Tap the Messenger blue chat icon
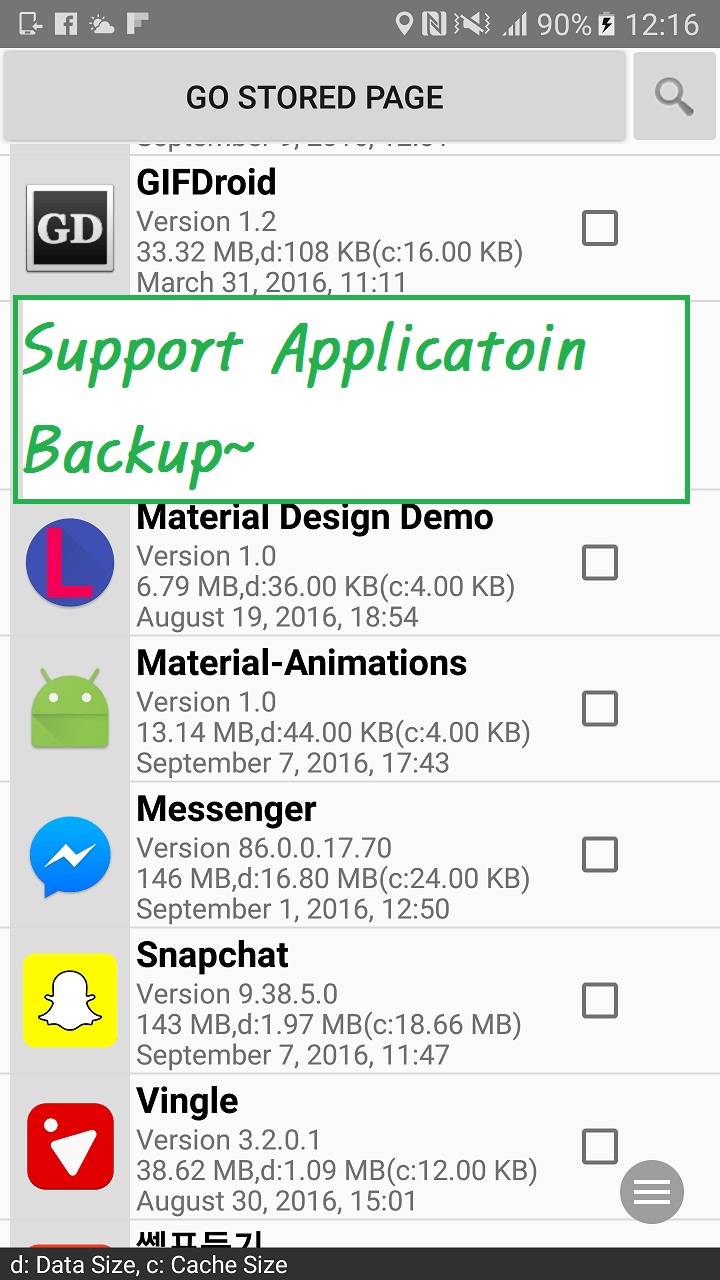Viewport: 720px width, 1280px height. 70,856
